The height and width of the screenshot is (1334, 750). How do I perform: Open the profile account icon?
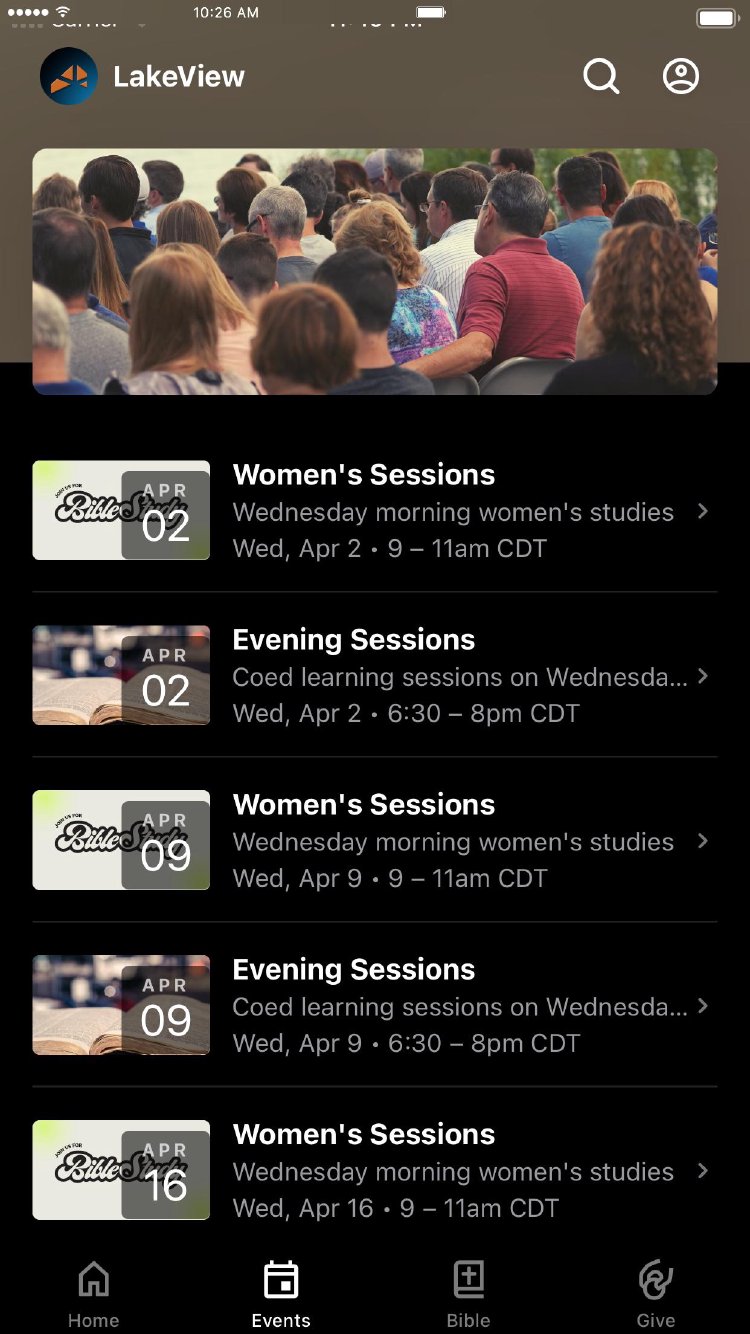681,76
